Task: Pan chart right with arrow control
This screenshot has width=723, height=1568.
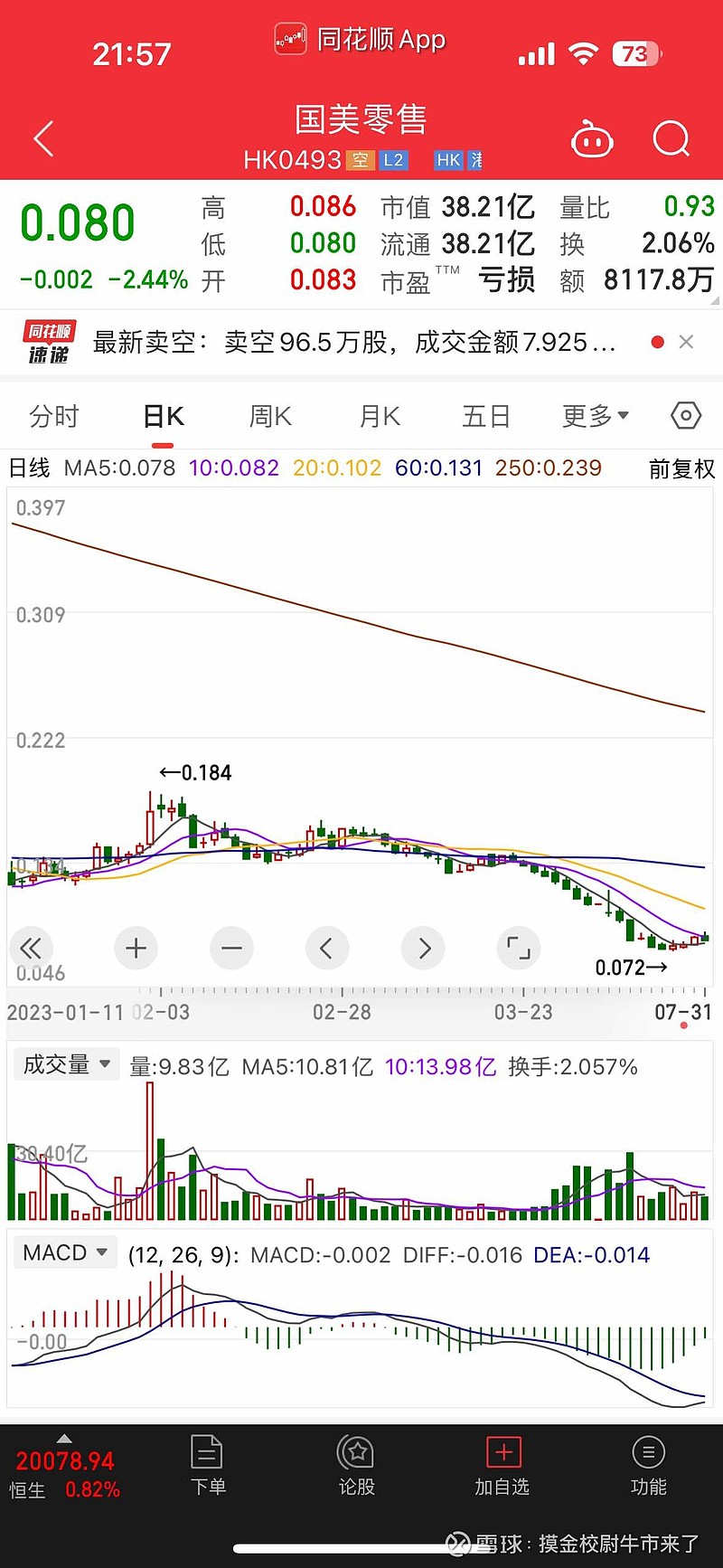Action: [x=423, y=948]
